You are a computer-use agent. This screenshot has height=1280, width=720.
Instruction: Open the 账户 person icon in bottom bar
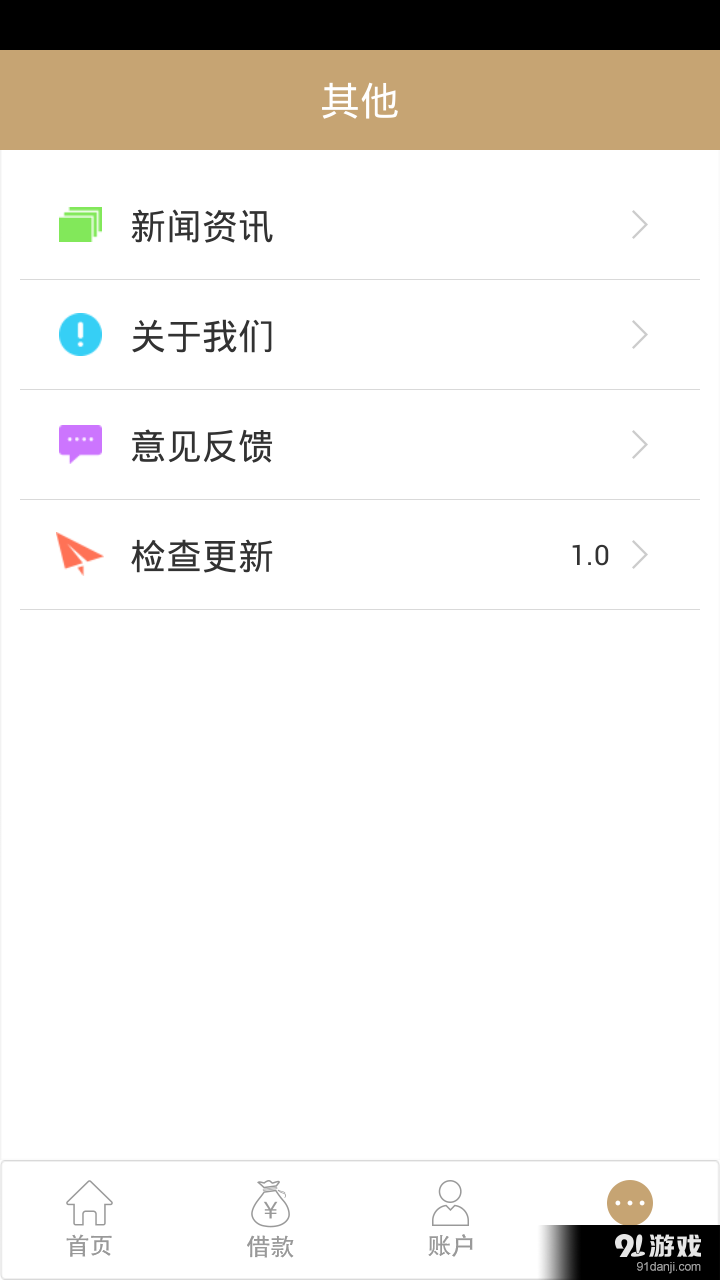click(x=450, y=1202)
